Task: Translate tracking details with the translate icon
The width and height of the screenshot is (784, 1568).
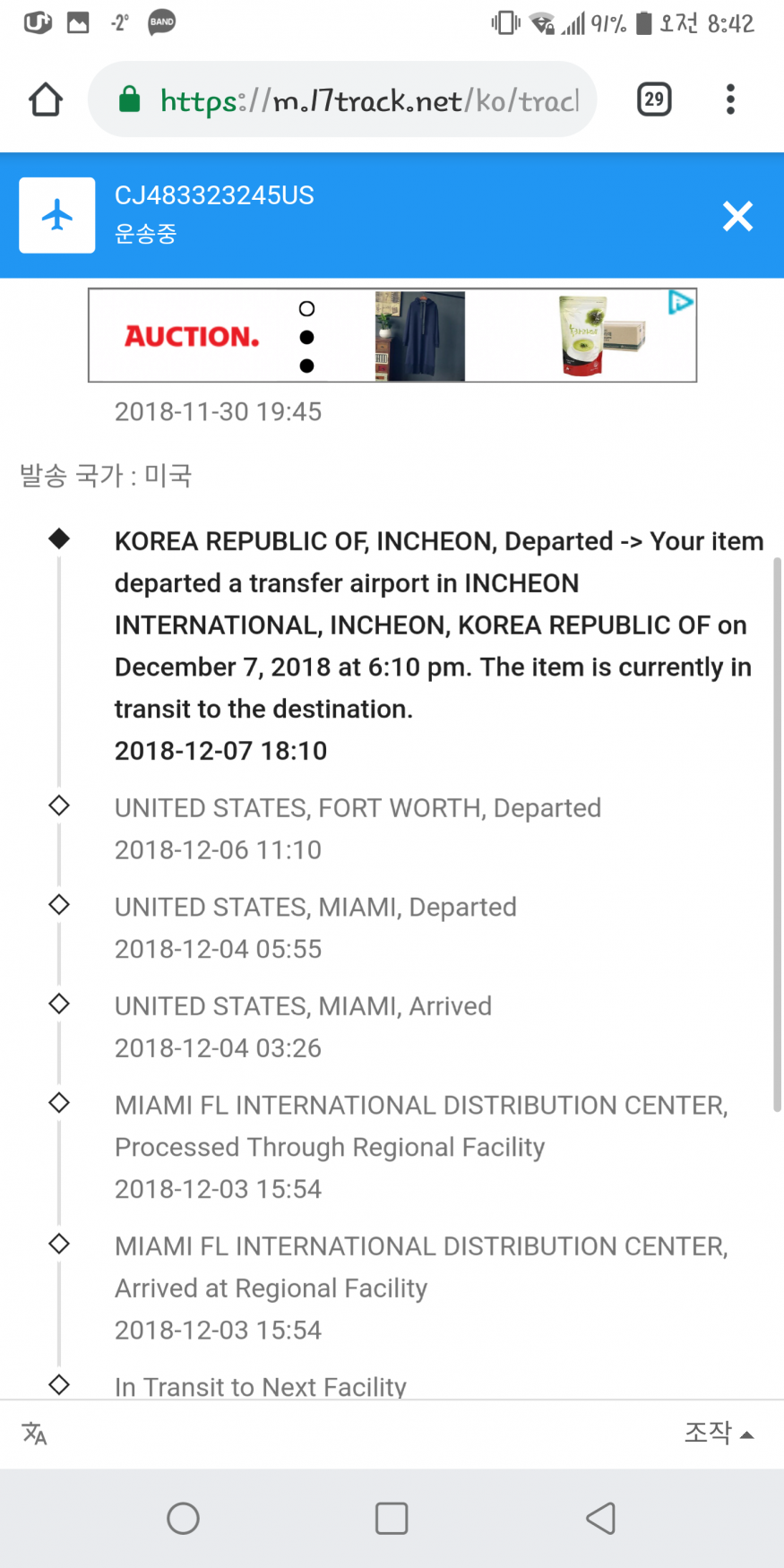Action: [35, 1434]
